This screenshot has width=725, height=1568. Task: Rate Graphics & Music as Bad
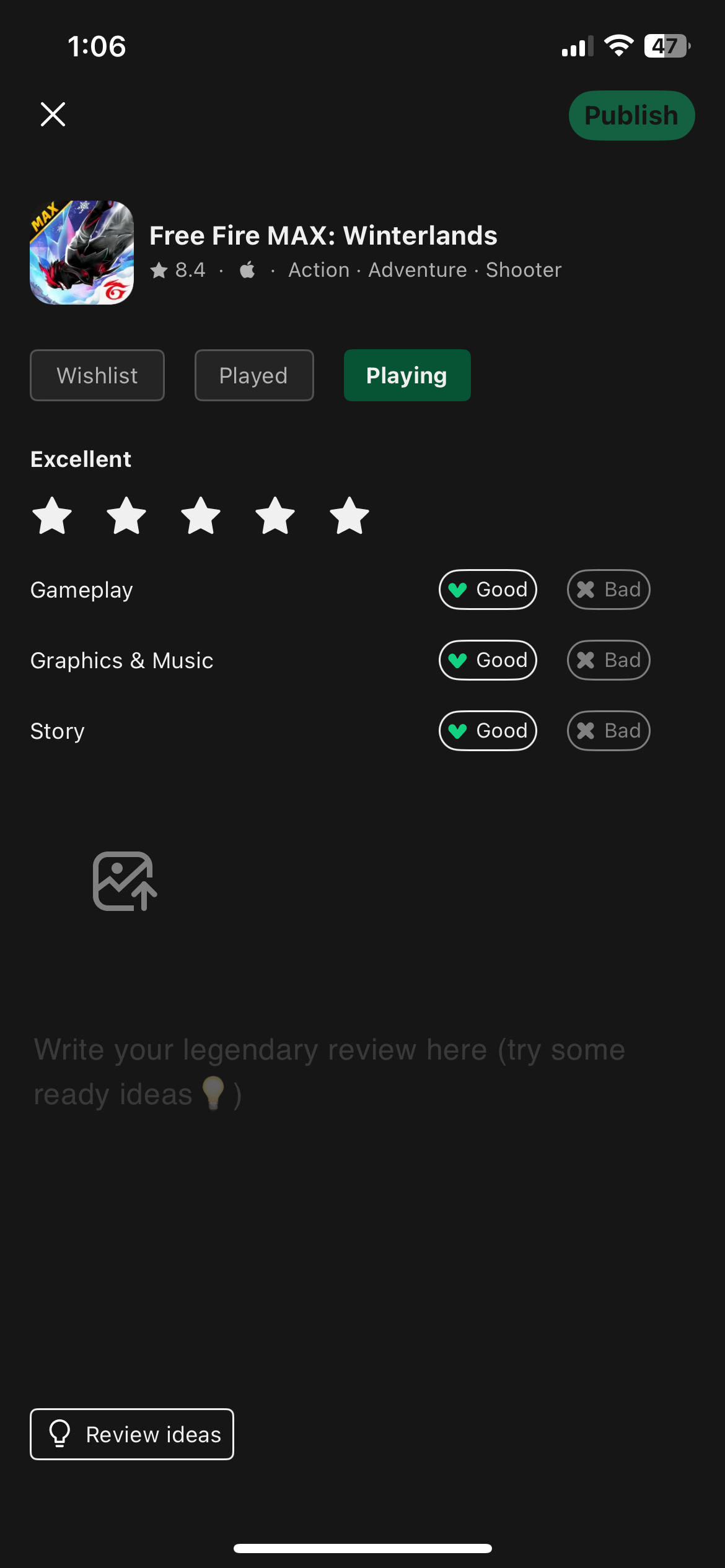click(608, 660)
